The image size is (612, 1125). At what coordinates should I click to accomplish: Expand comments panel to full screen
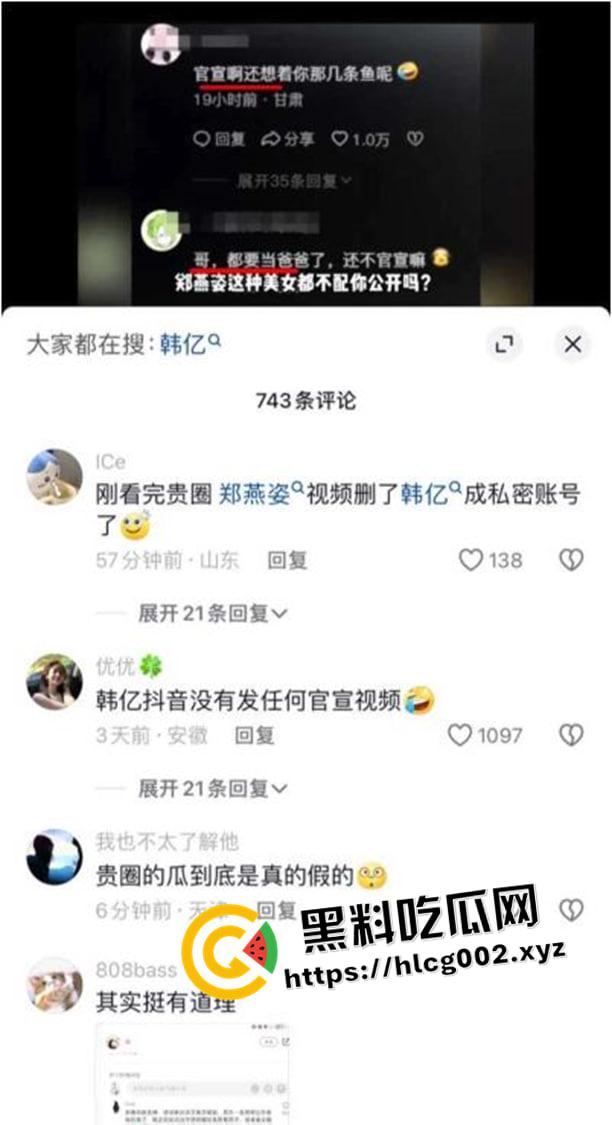click(505, 345)
